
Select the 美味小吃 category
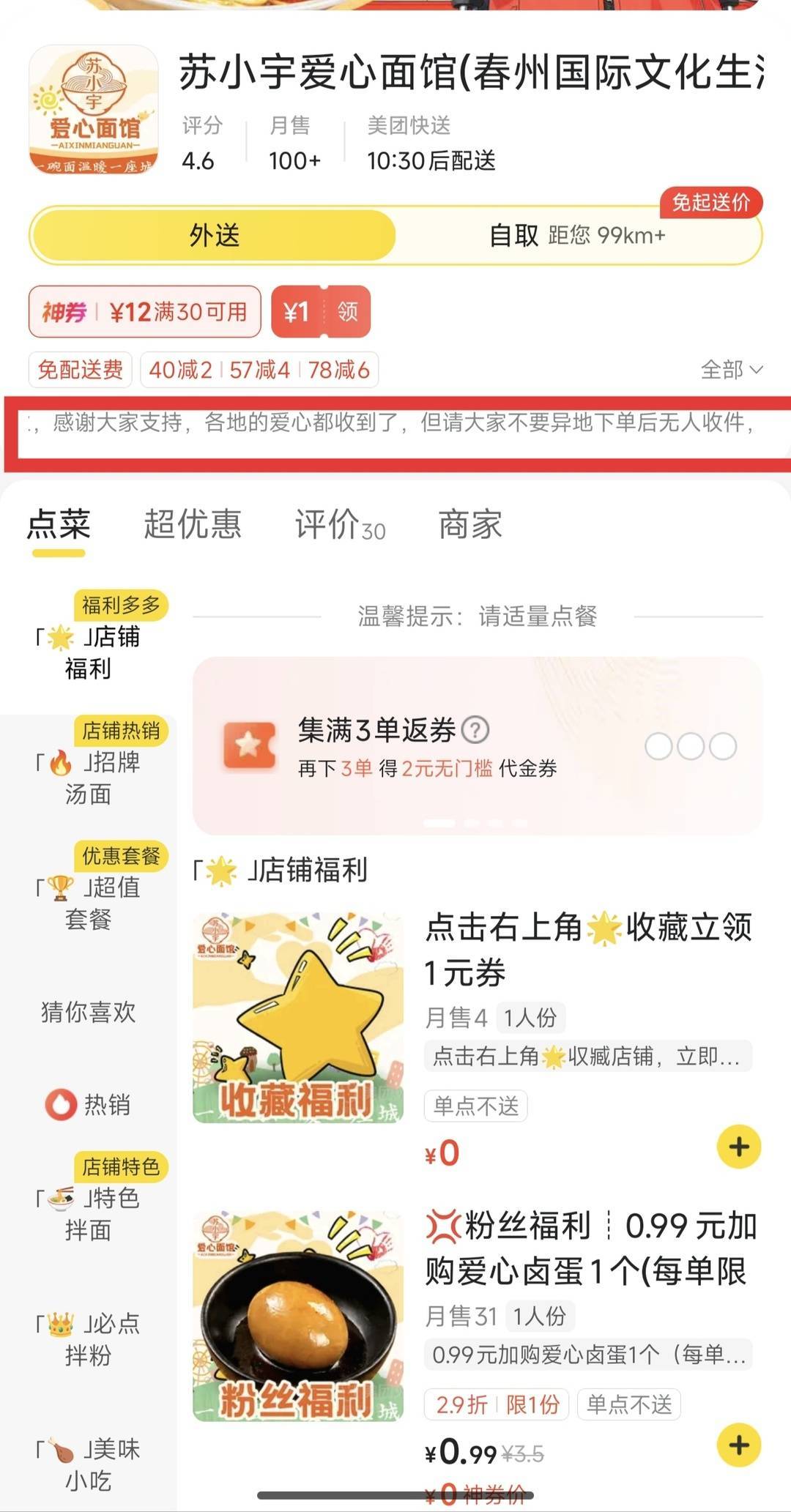point(88,1464)
